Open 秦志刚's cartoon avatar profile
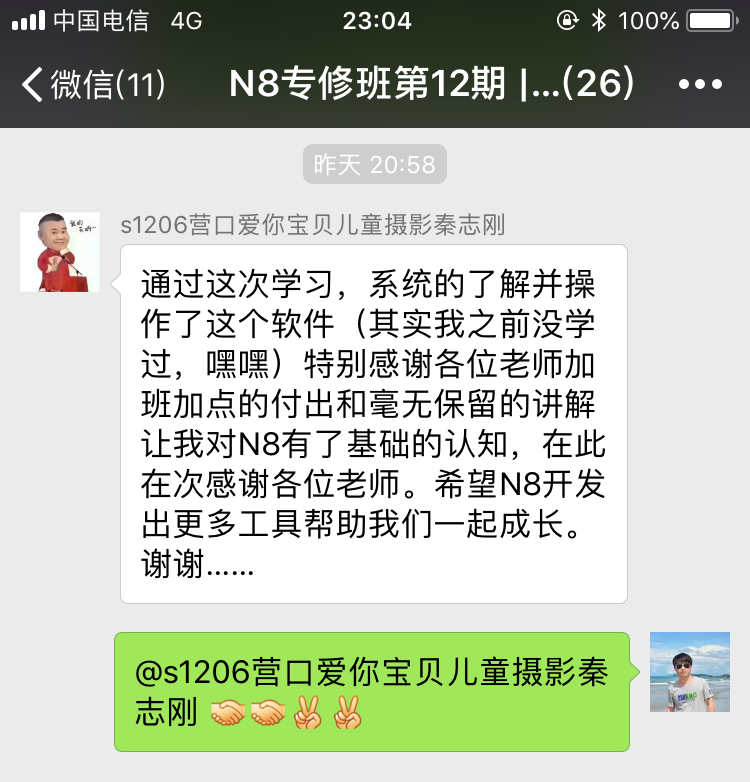This screenshot has height=782, width=750. 60,252
